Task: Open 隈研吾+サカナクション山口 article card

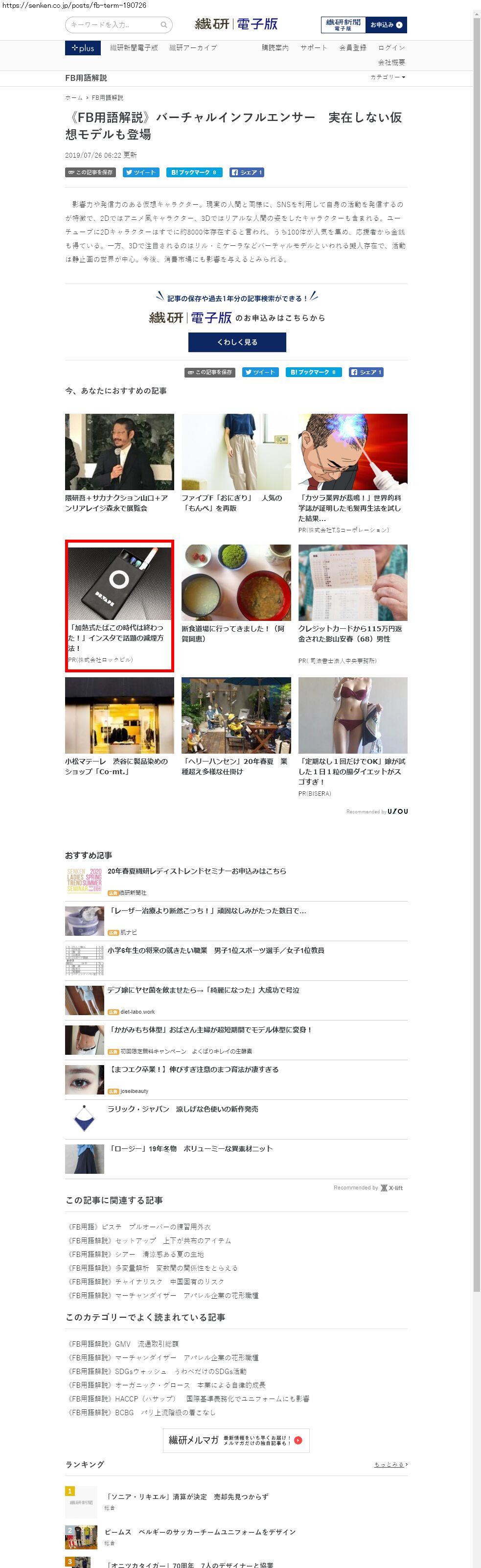Action: pos(119,463)
